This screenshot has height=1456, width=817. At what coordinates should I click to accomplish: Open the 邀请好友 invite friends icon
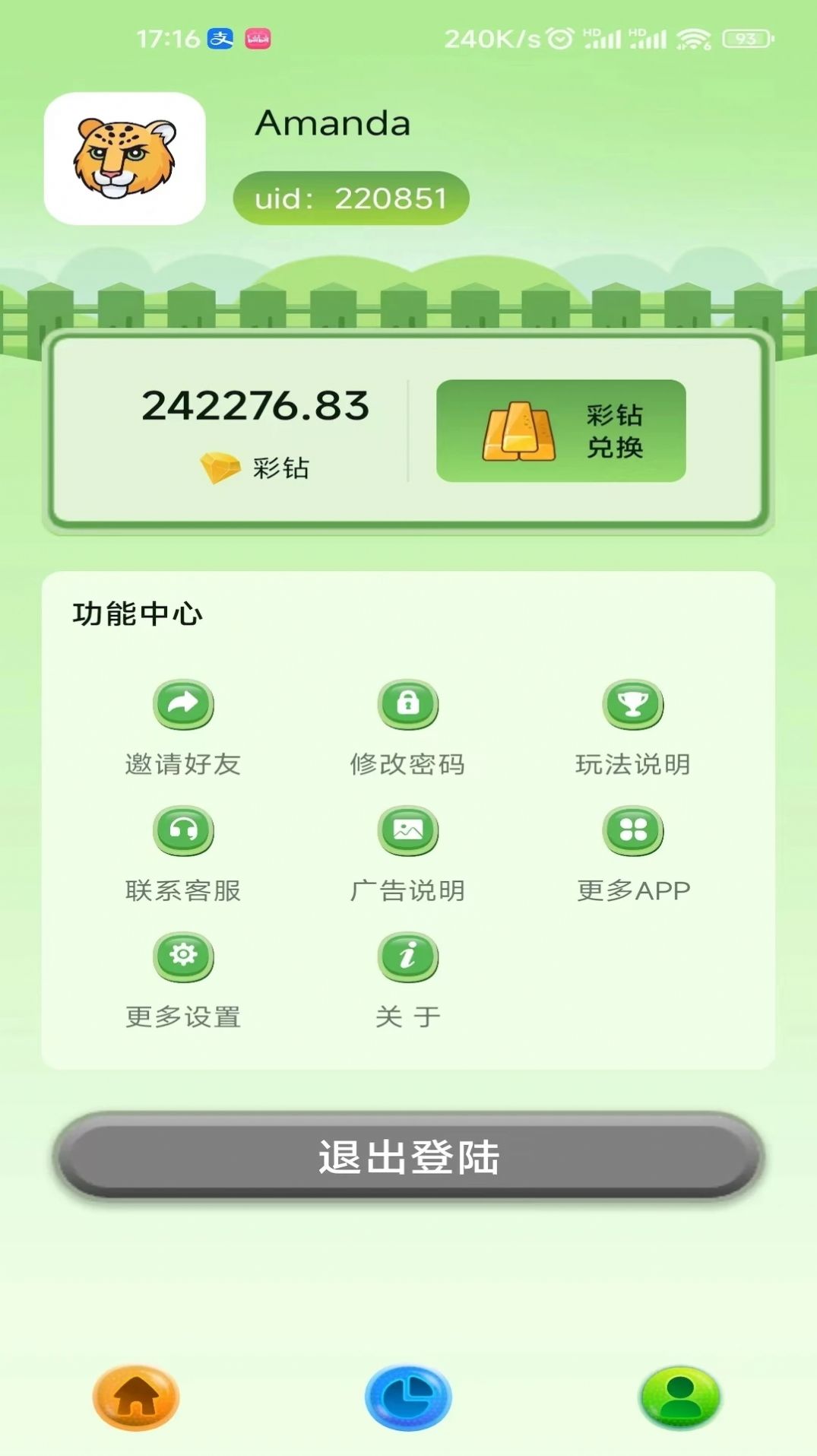pos(182,704)
